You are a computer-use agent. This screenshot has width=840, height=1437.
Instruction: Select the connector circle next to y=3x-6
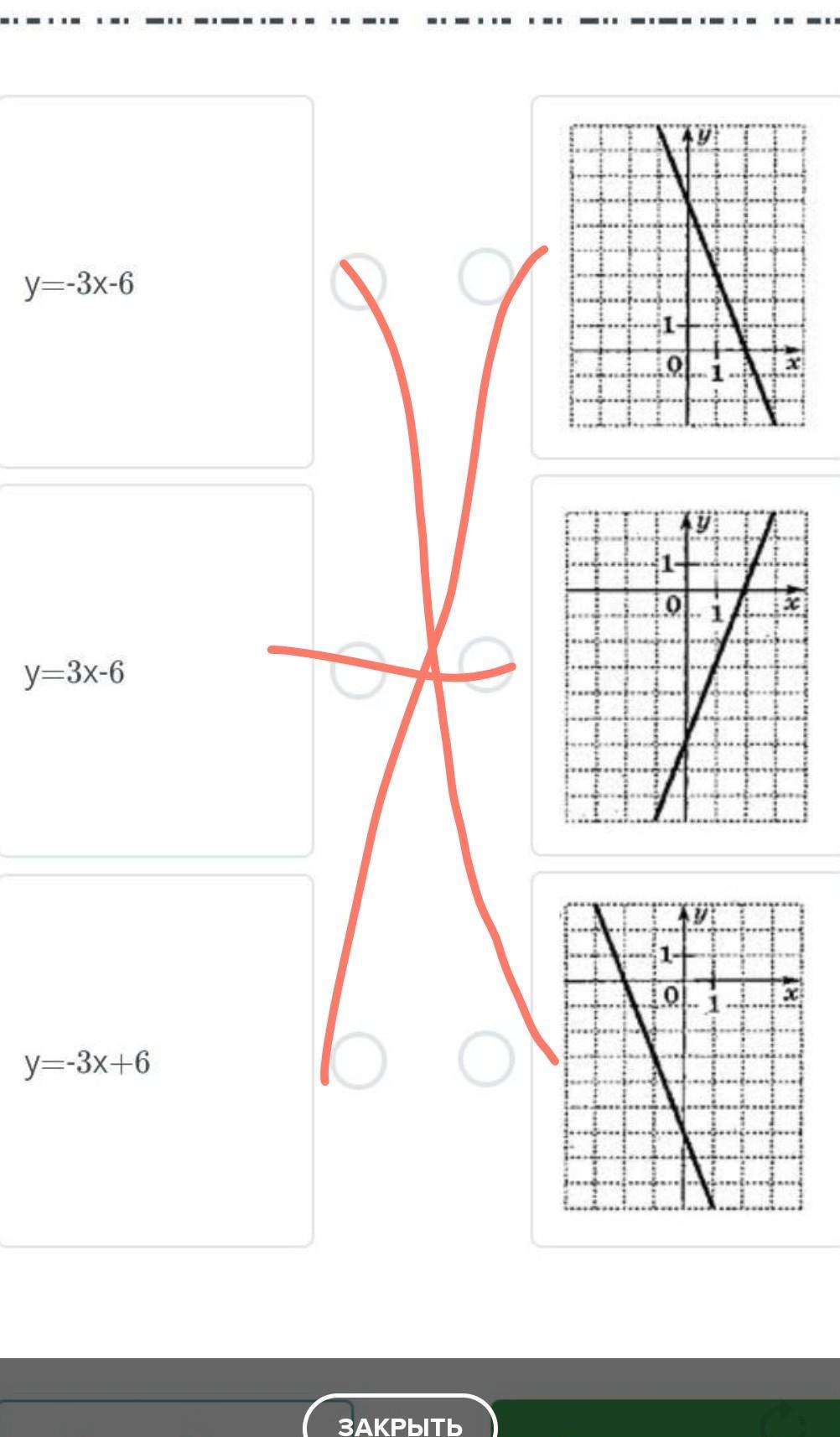pyautogui.click(x=359, y=670)
